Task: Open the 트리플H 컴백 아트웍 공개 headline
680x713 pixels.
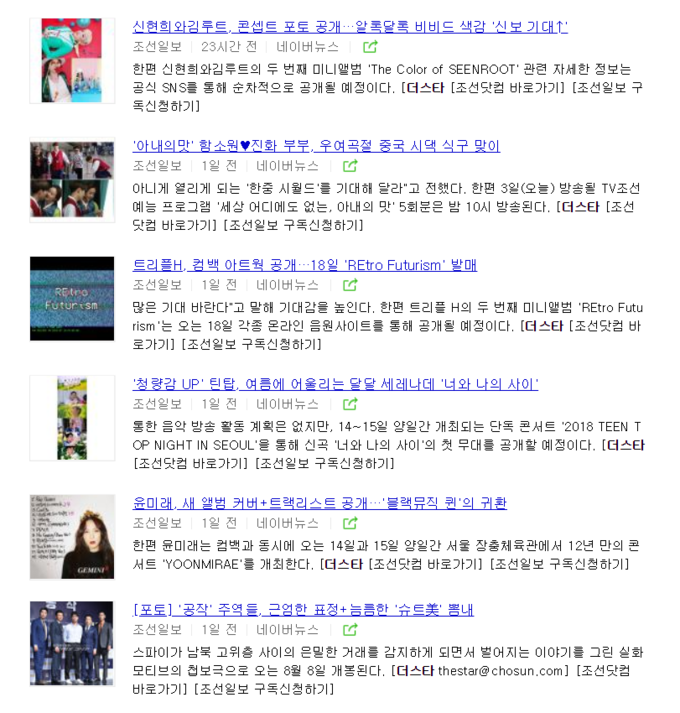Action: (x=305, y=265)
